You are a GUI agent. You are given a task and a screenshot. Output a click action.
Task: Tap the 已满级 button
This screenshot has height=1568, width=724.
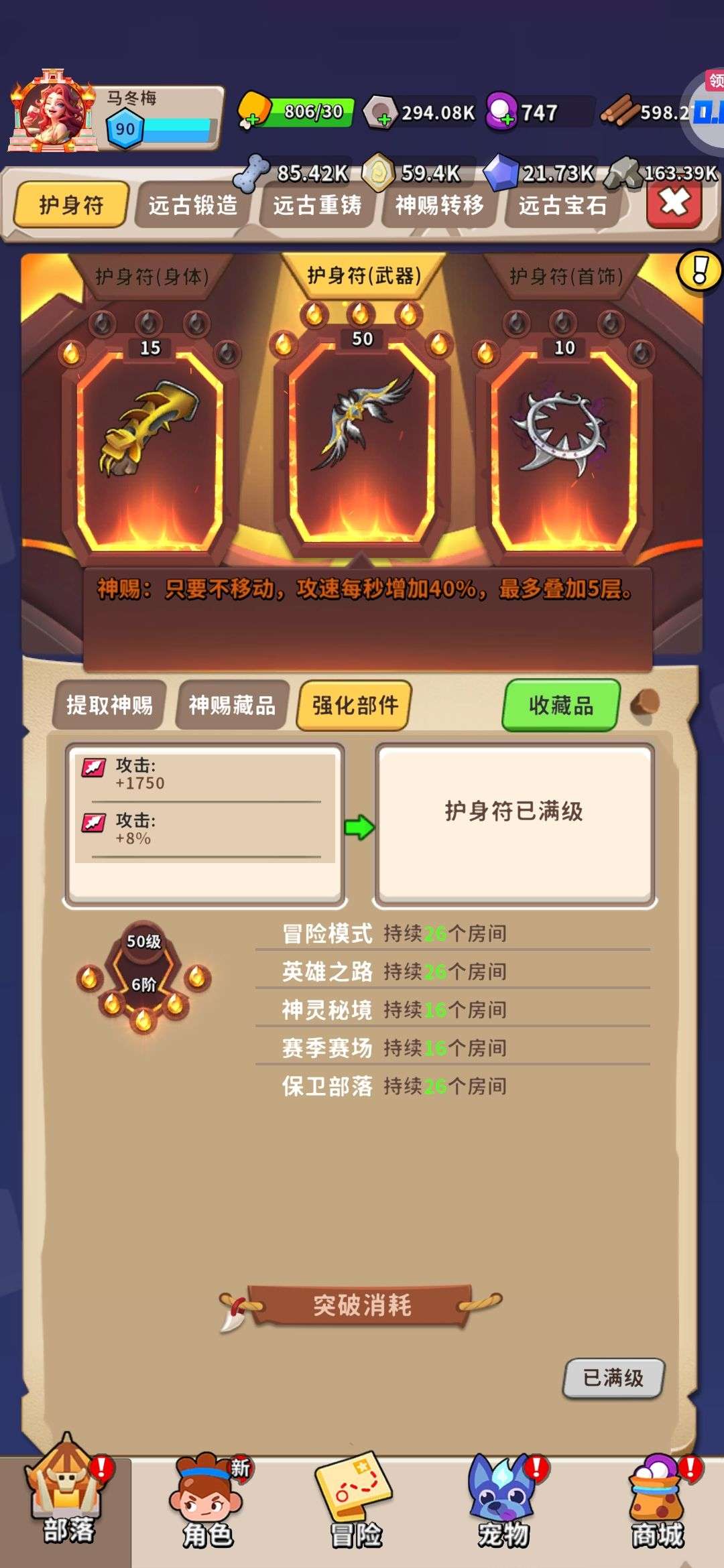tap(613, 1378)
